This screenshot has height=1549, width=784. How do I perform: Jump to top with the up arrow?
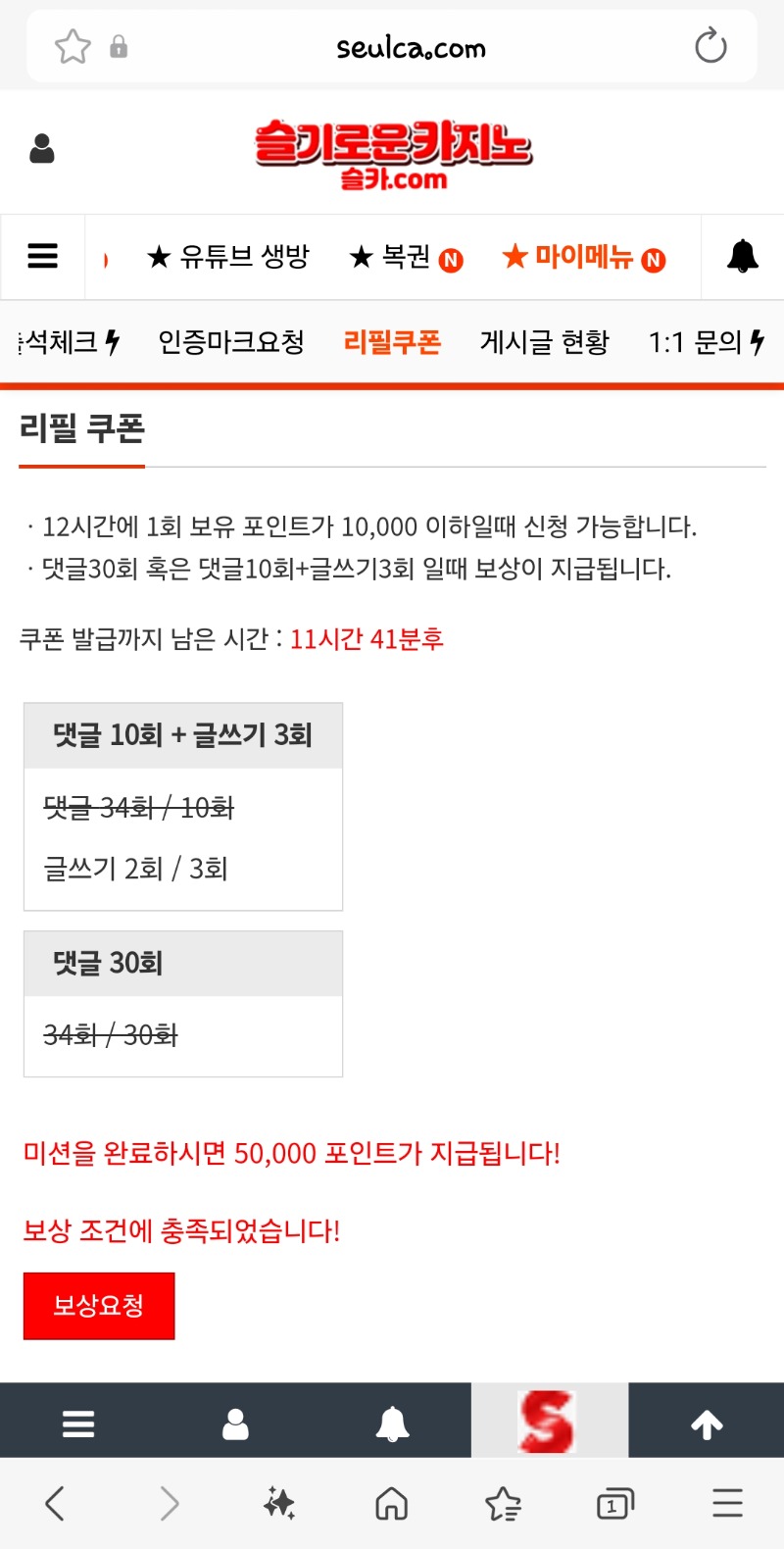point(707,1424)
